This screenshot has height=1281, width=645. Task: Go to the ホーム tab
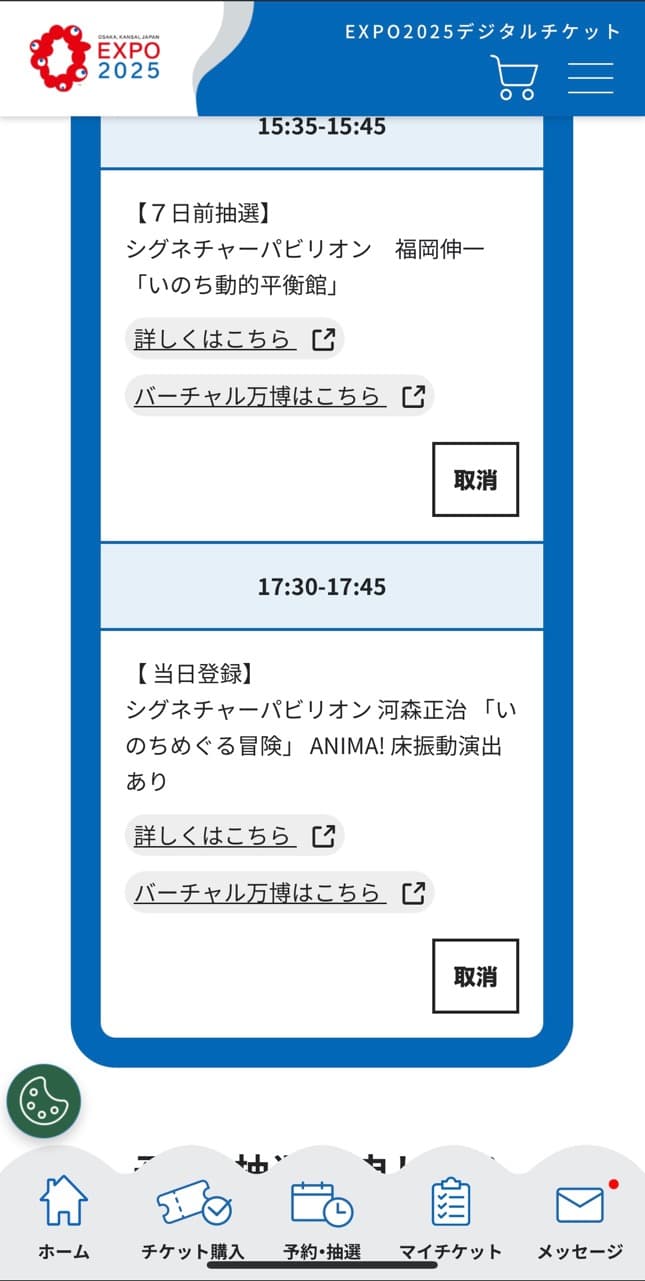pos(64,1217)
